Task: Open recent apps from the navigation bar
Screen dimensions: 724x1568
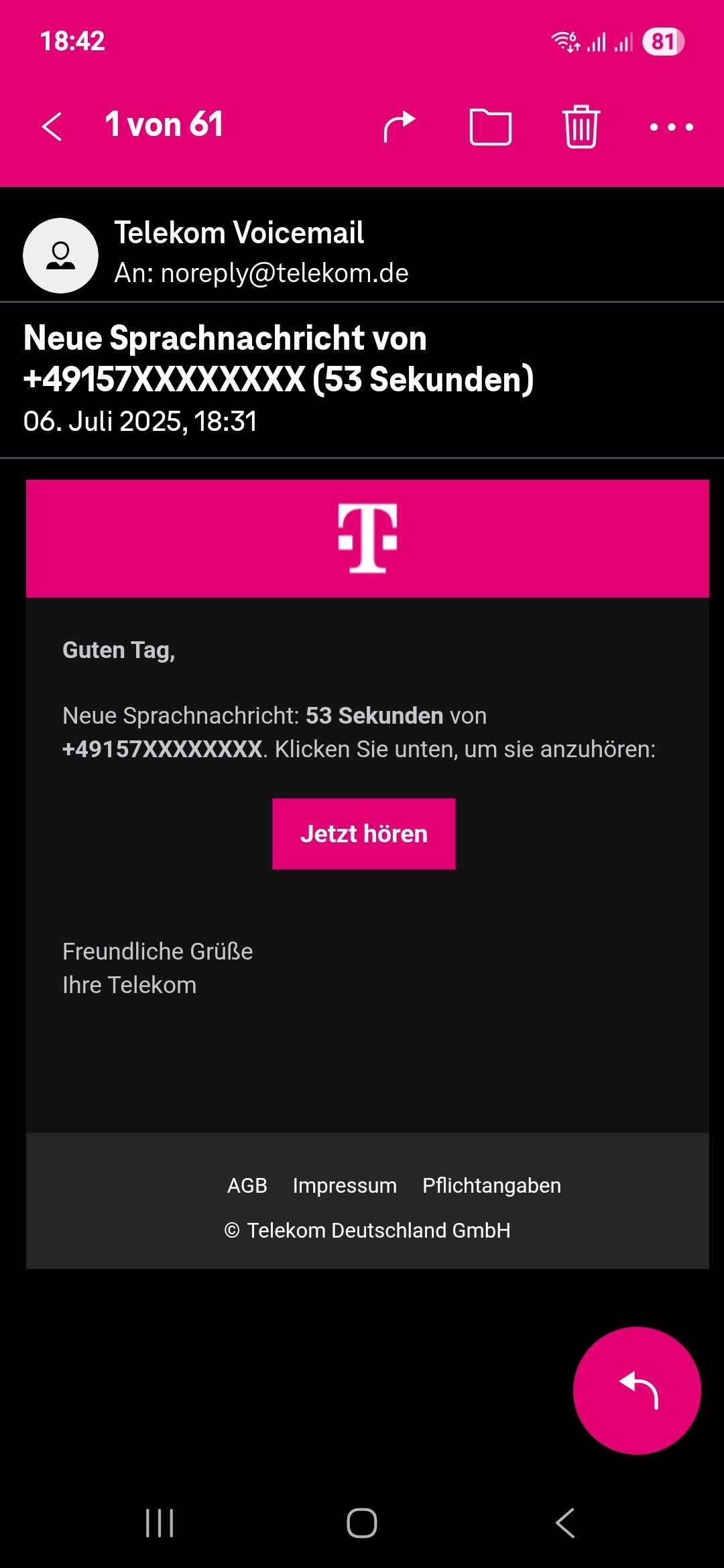Action: pyautogui.click(x=160, y=1523)
